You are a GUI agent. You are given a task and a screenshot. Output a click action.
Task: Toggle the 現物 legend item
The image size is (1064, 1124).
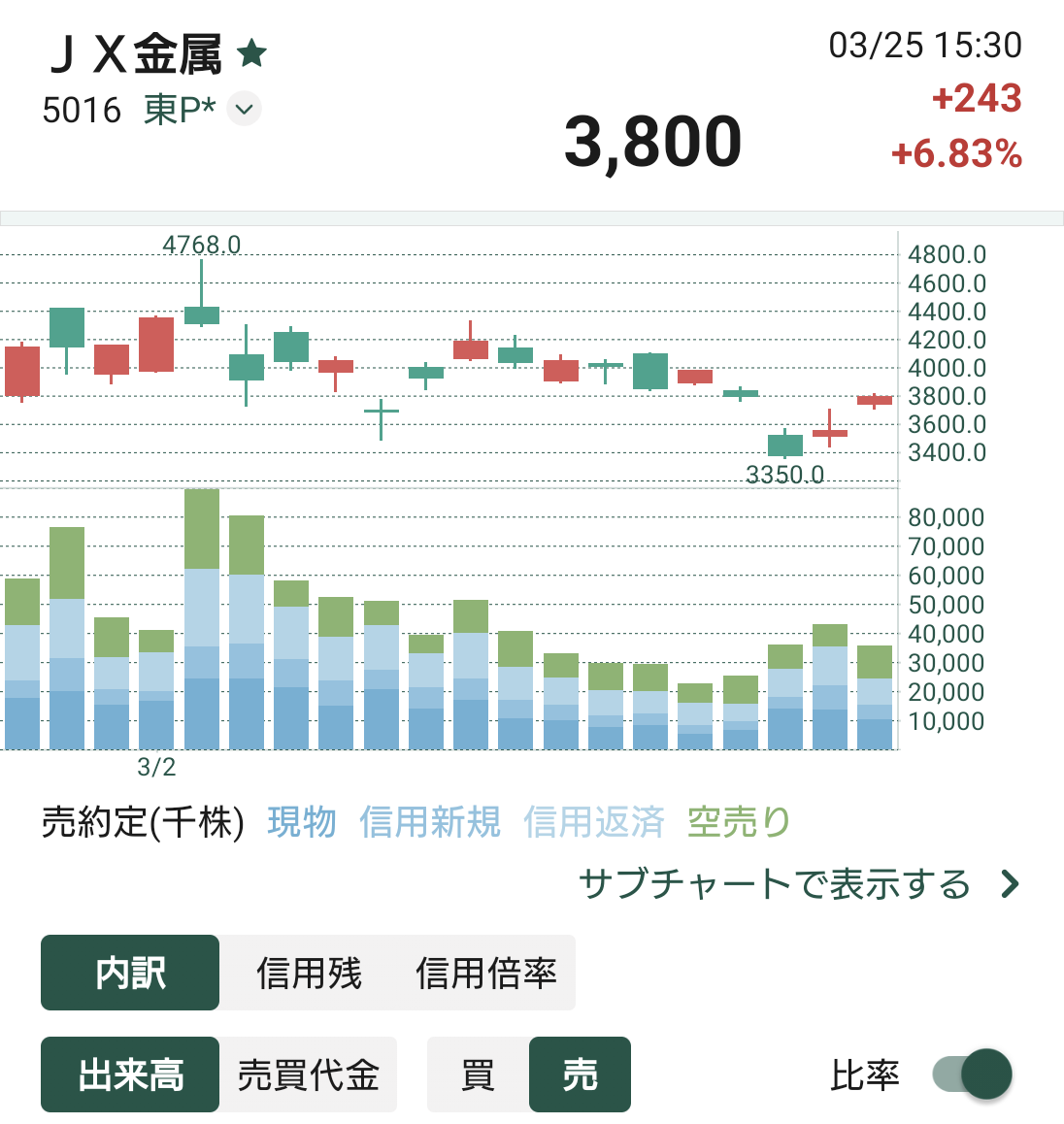[x=302, y=820]
